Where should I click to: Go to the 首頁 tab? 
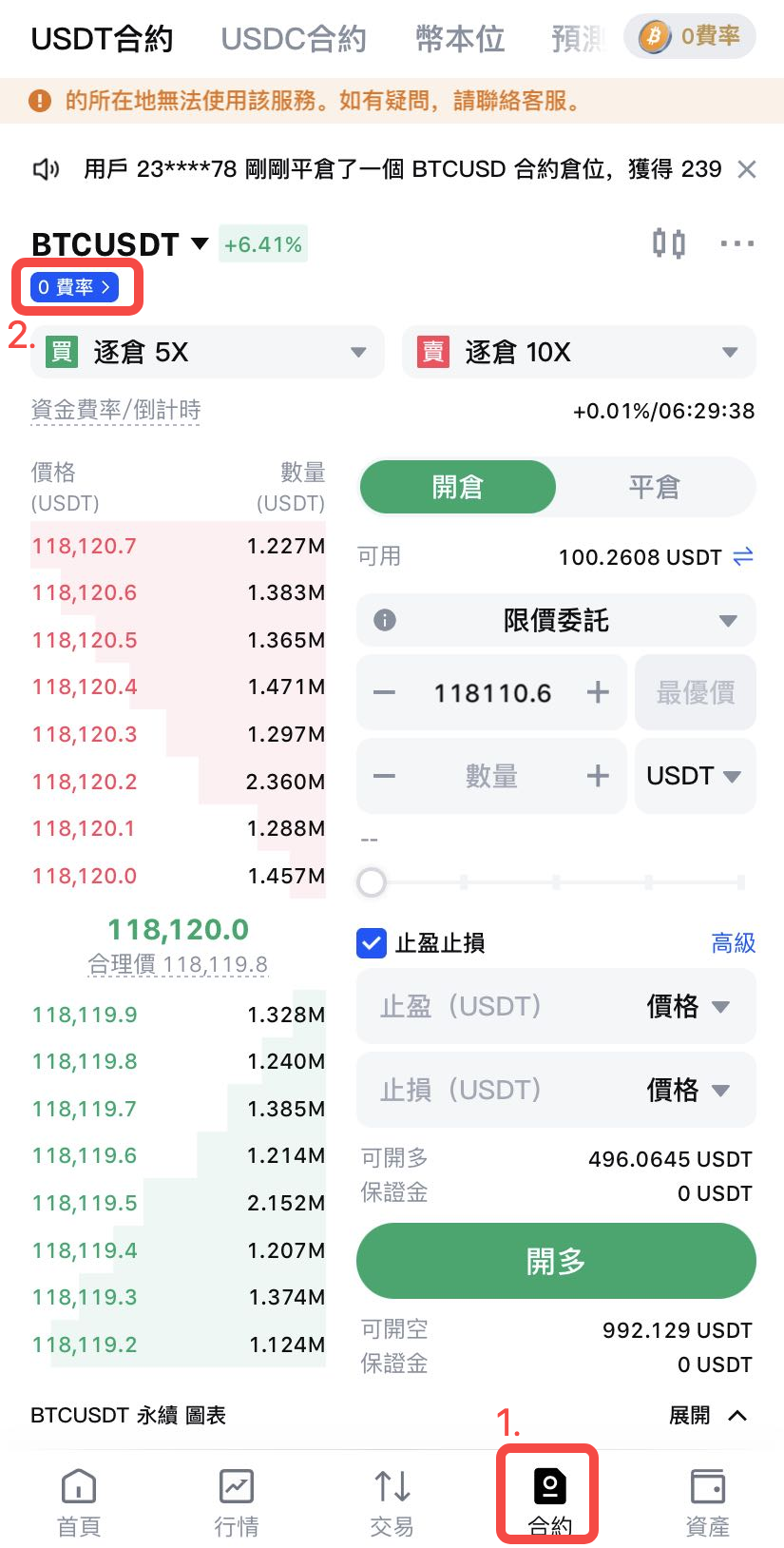coord(78,1500)
